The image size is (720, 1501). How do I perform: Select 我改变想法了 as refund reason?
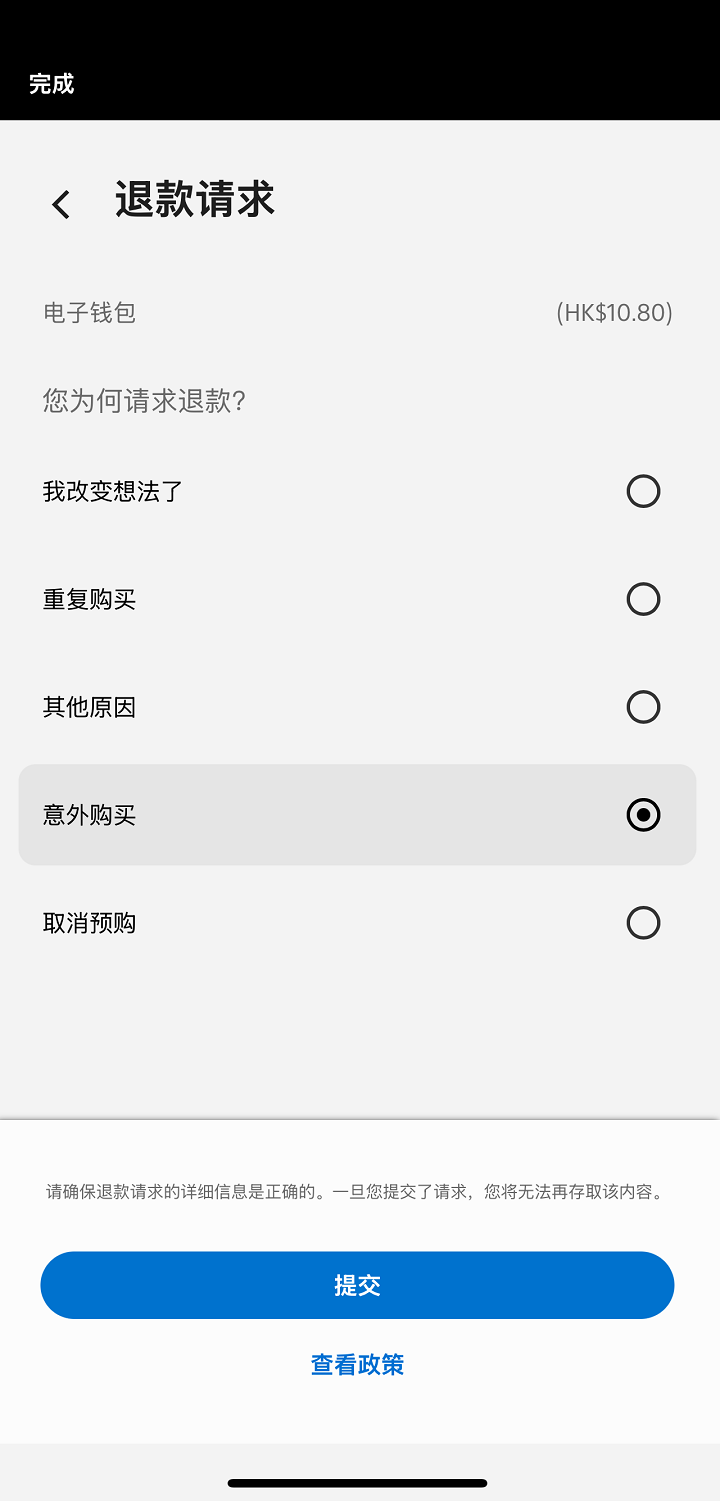(x=643, y=491)
